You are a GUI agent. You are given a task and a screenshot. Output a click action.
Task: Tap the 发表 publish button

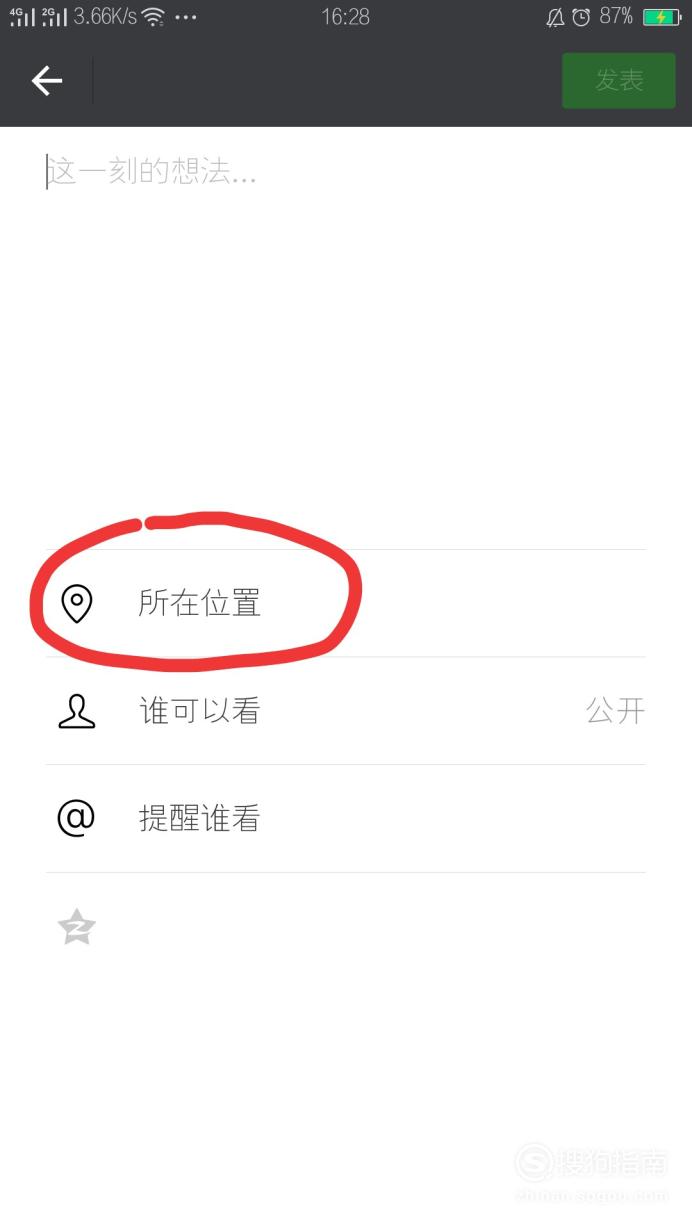click(619, 81)
